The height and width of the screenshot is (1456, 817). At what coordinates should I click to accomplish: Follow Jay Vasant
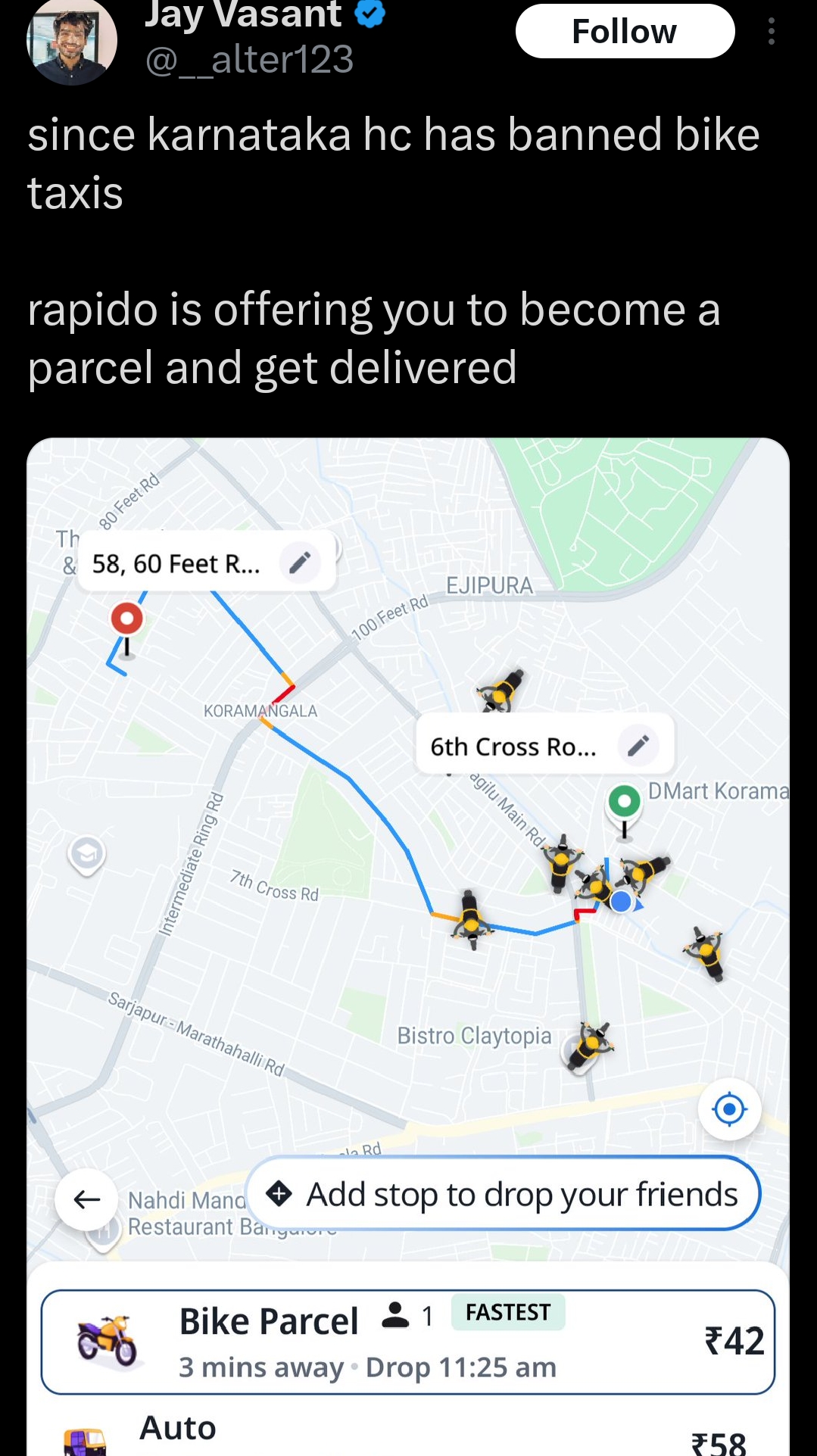(x=625, y=32)
